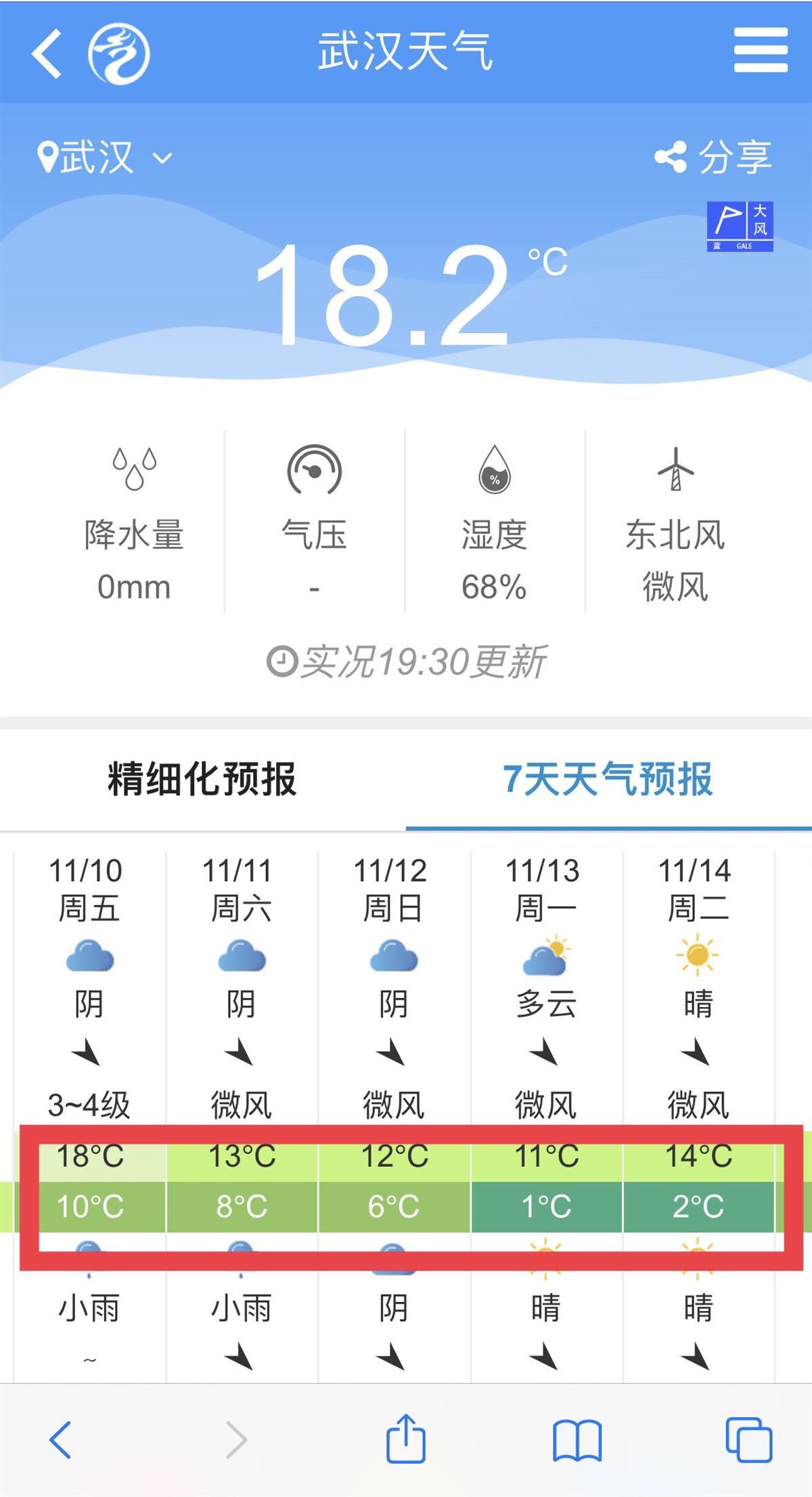Open the hamburger menu
The image size is (812, 1497).
(761, 50)
